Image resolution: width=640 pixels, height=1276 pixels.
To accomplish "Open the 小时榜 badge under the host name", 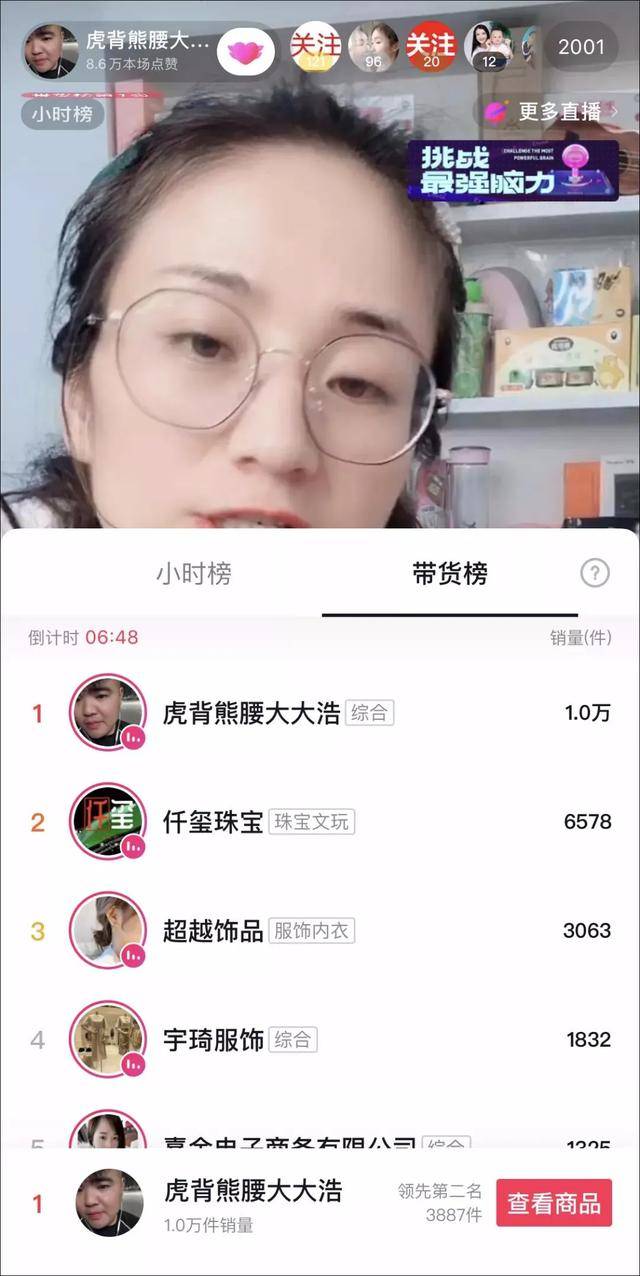I will coord(62,114).
